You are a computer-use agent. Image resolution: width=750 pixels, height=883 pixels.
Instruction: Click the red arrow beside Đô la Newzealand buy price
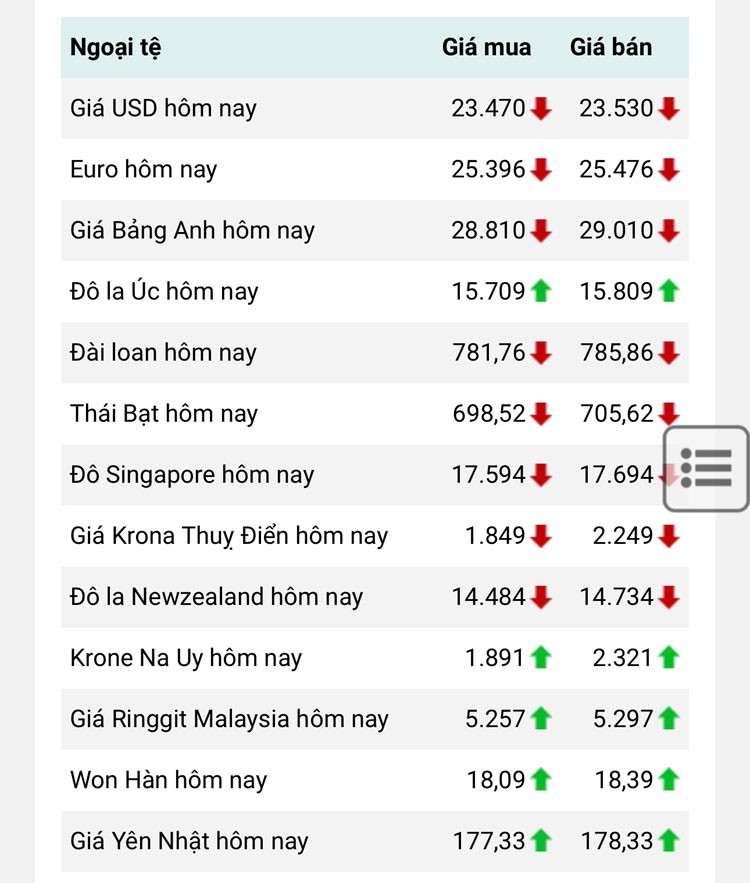[539, 596]
